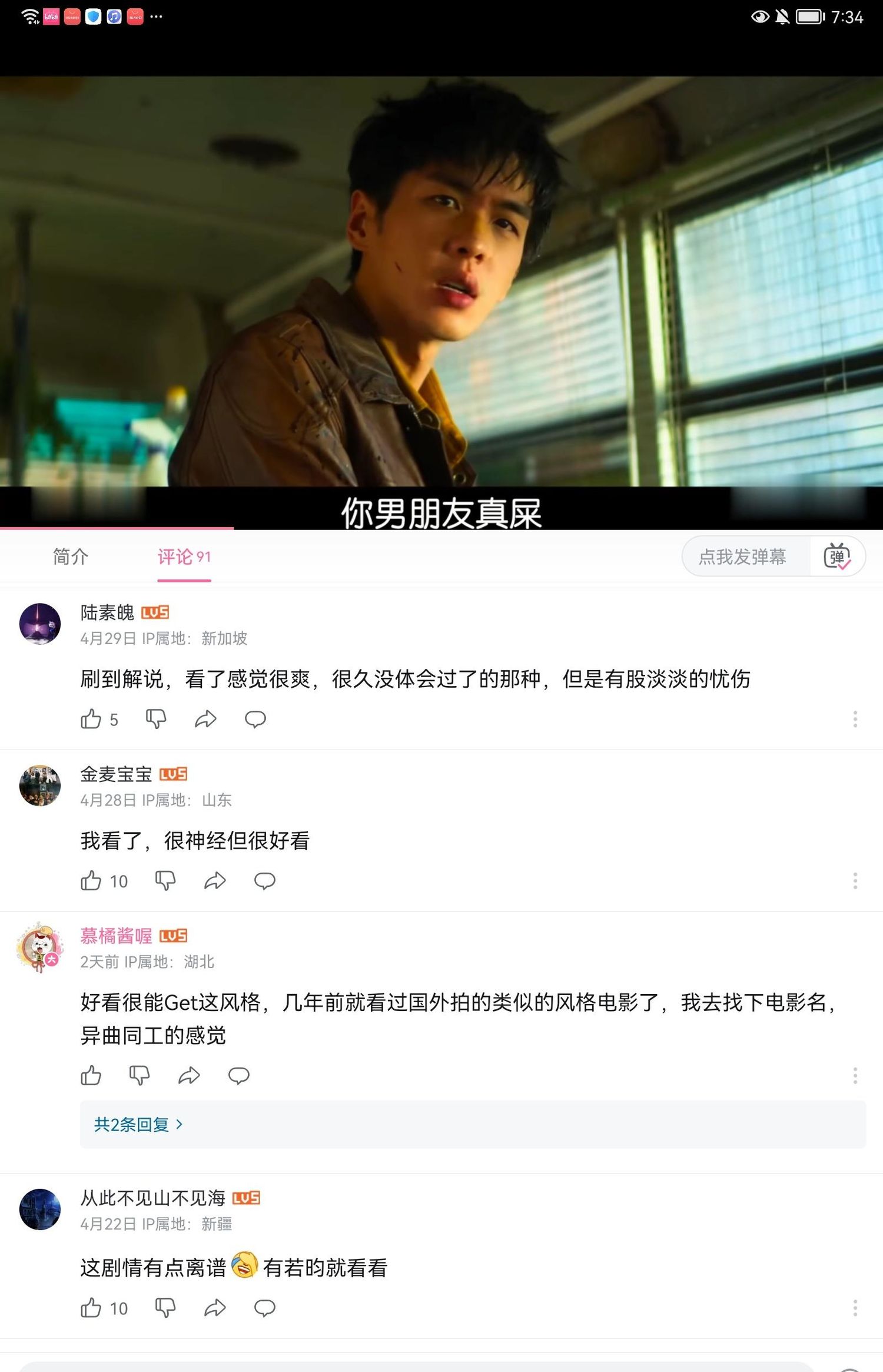This screenshot has width=883, height=1372.
Task: Like 金麦宝宝's comment
Action: [91, 881]
